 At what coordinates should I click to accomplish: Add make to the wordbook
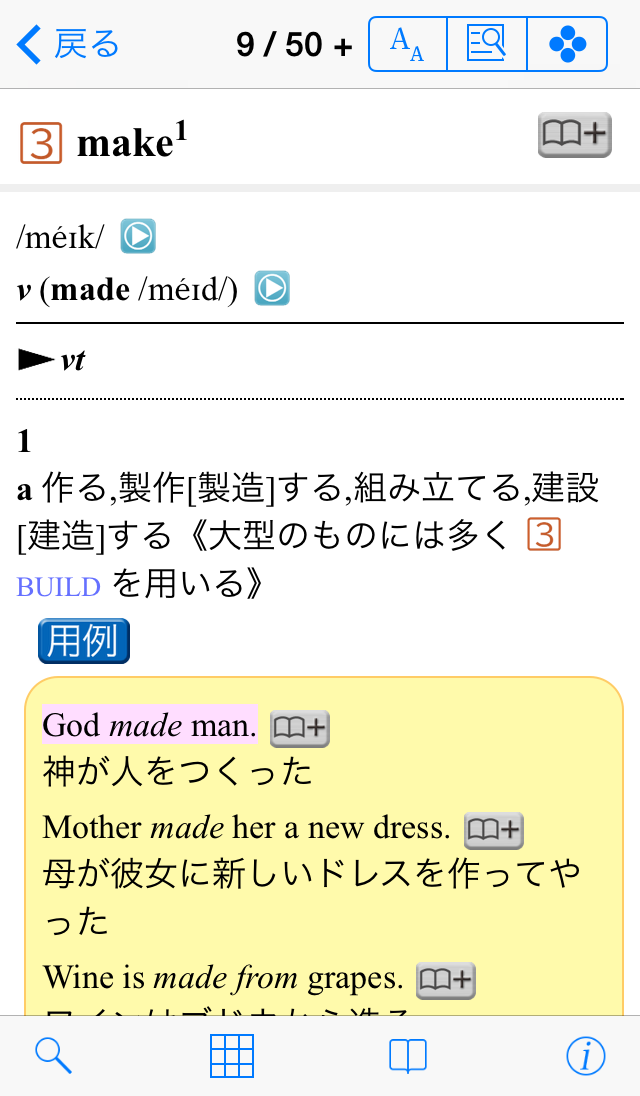click(574, 135)
